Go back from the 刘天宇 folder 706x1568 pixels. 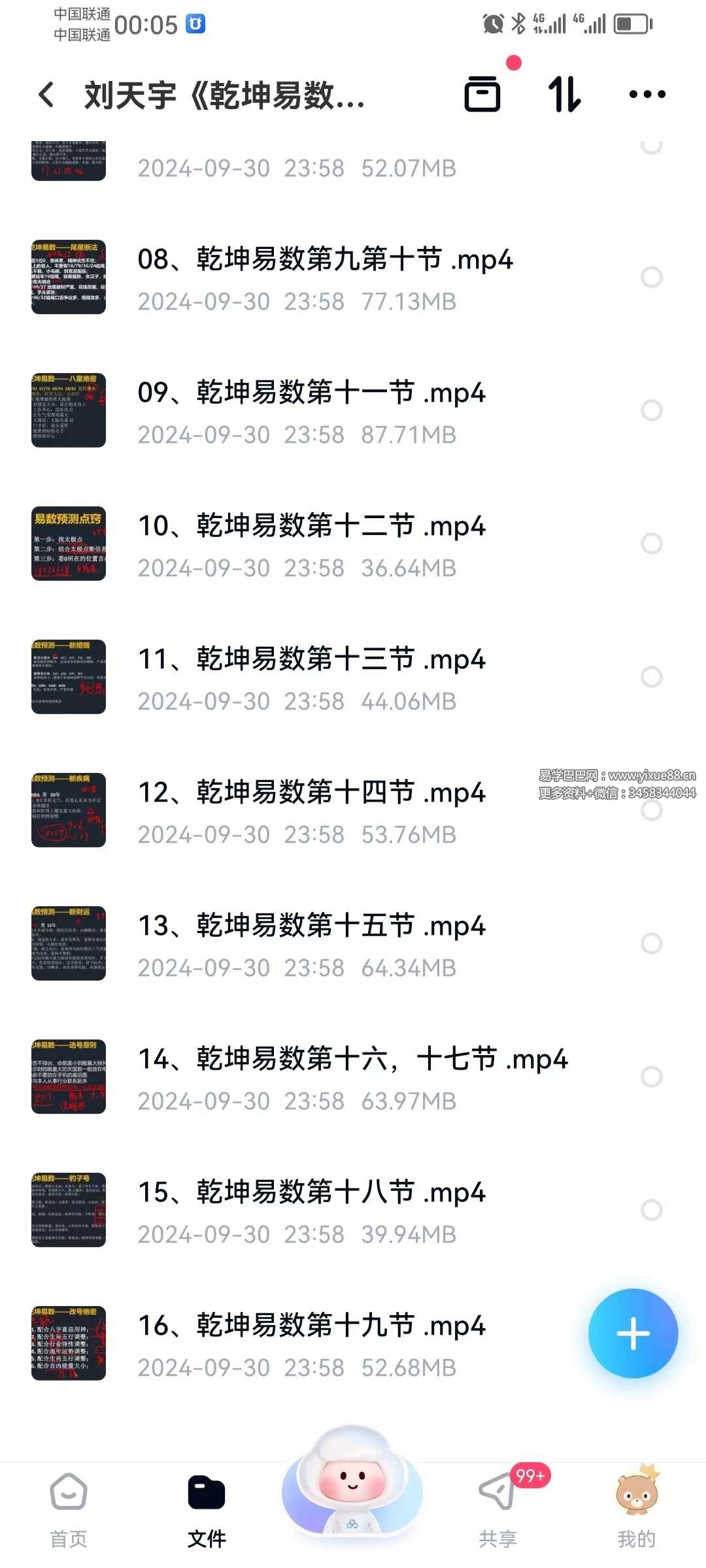pos(46,95)
